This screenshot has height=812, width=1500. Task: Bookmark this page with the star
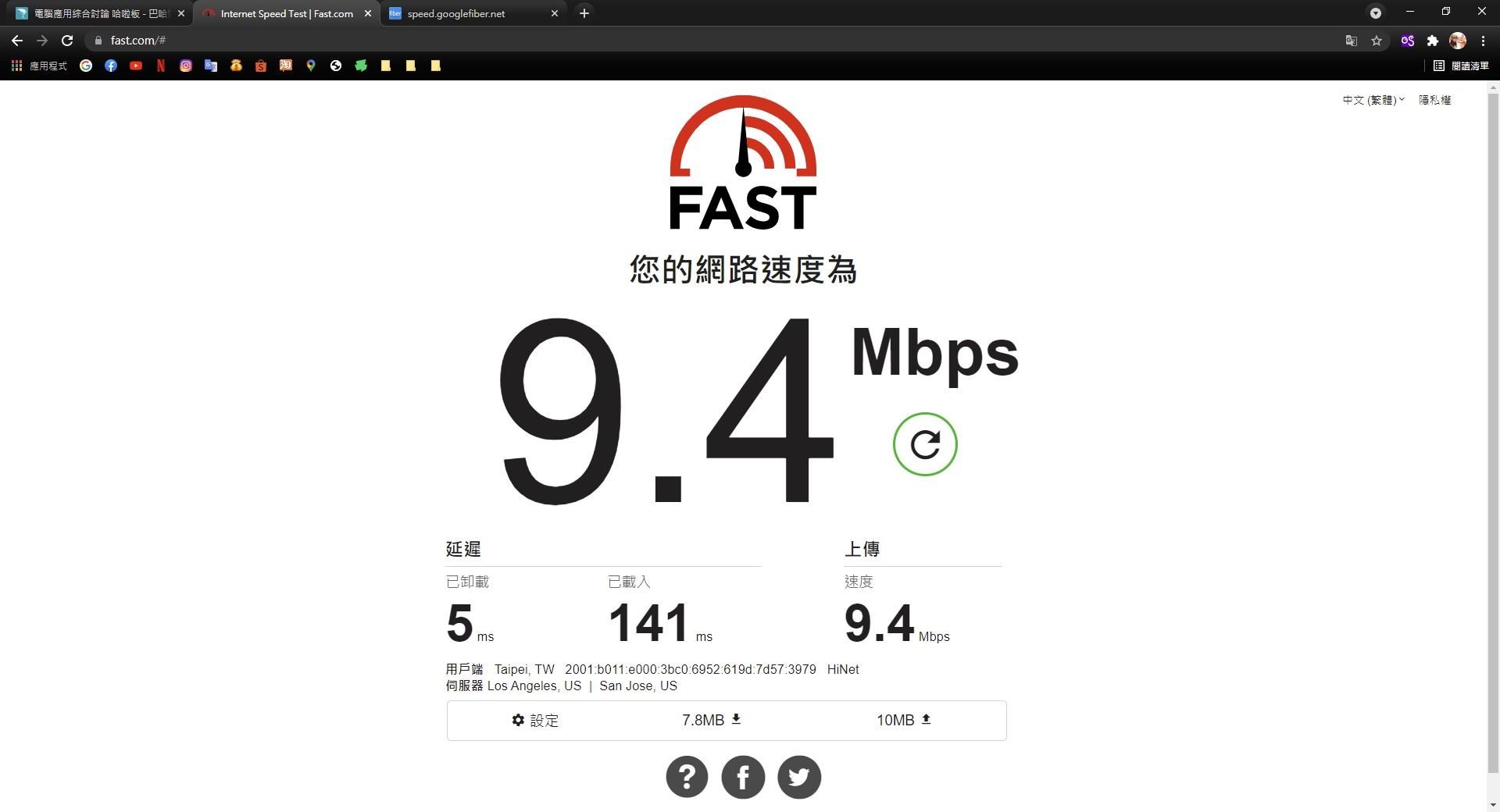click(1377, 41)
